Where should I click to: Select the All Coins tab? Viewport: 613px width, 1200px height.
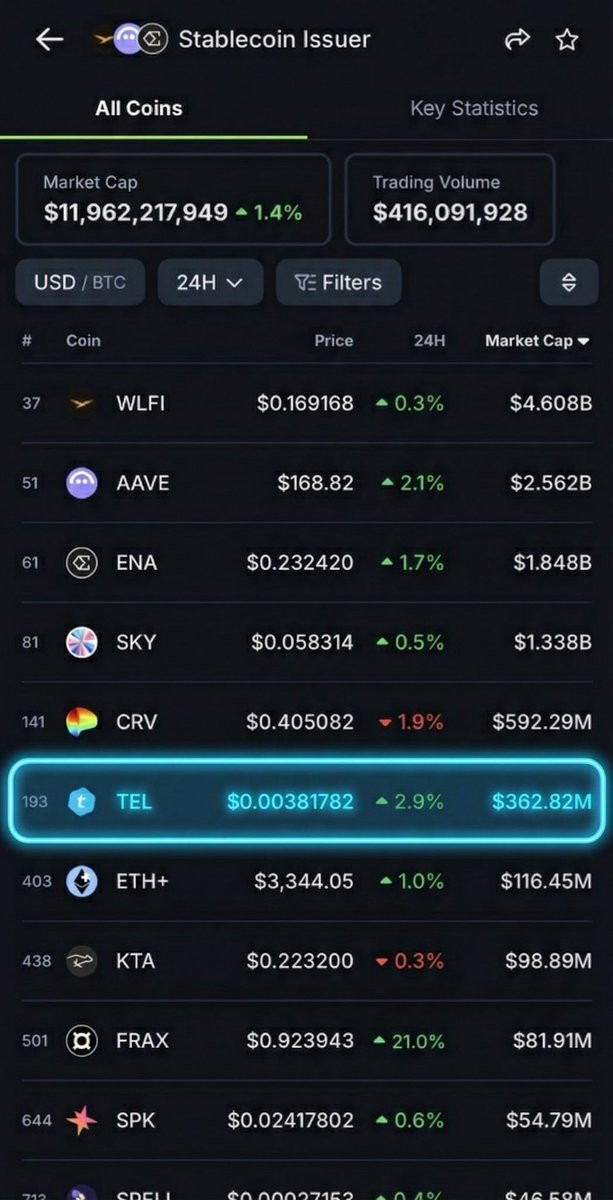(x=139, y=108)
